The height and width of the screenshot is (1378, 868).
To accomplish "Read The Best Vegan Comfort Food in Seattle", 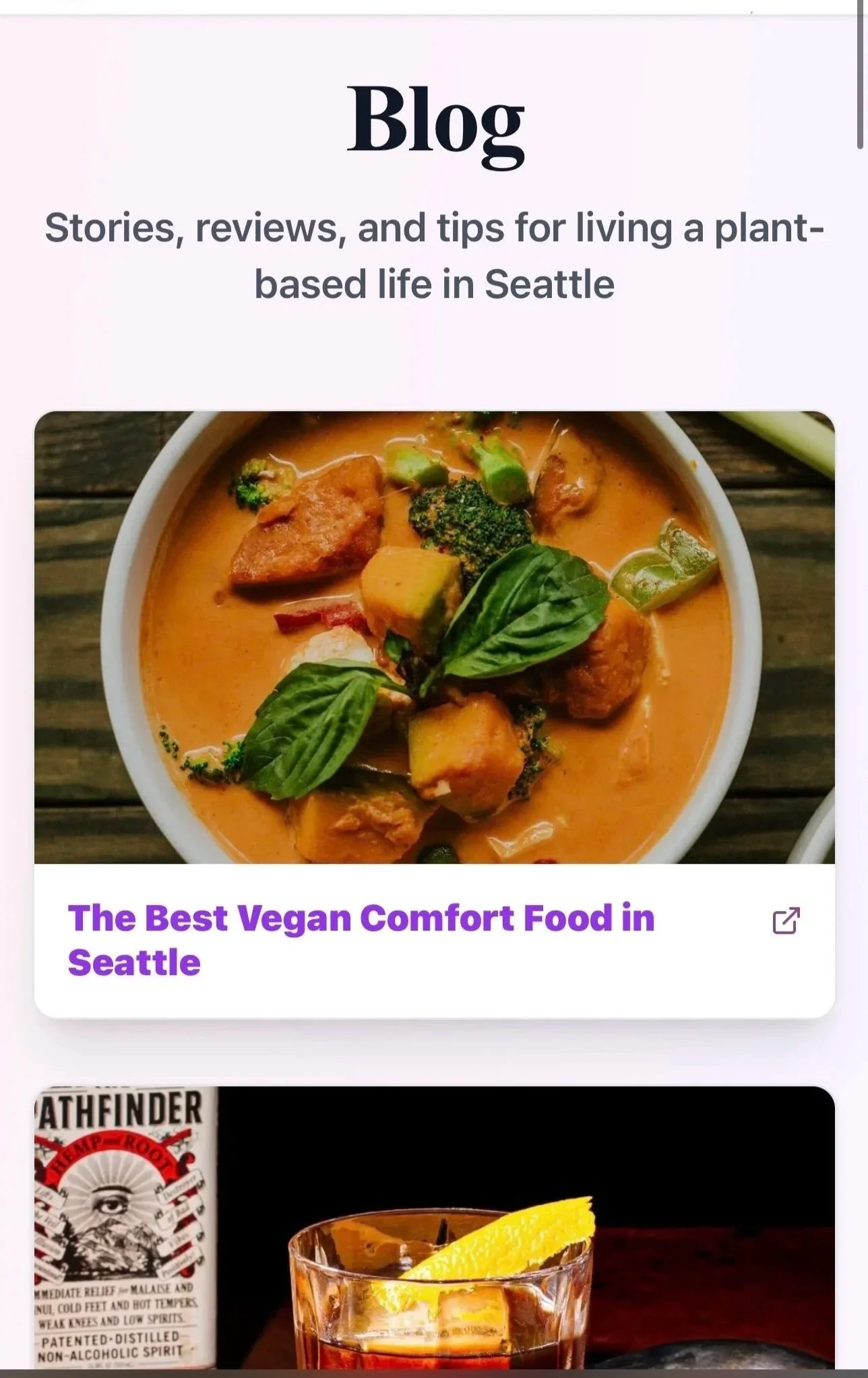I will pos(361,939).
